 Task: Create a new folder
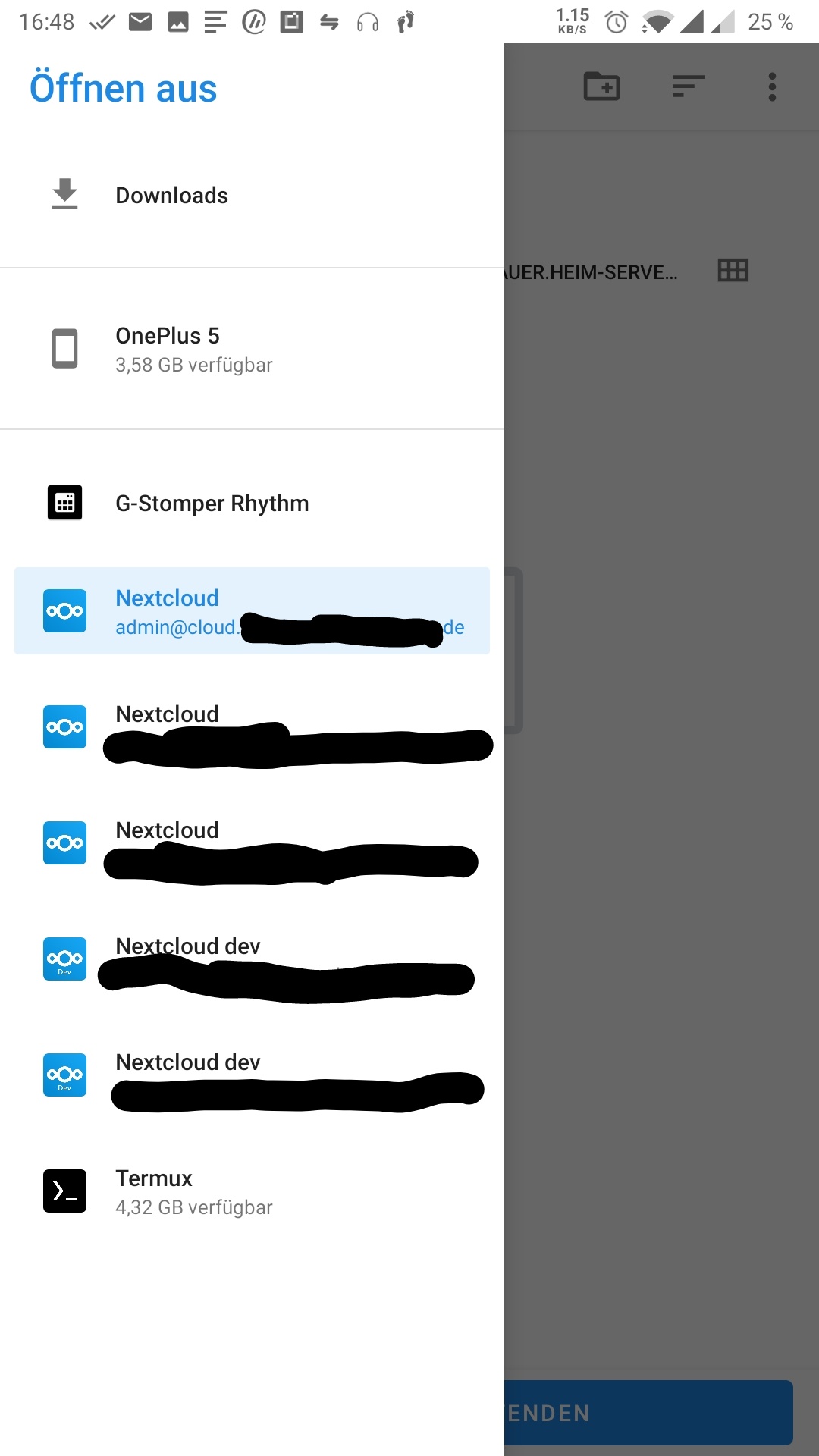(x=601, y=86)
